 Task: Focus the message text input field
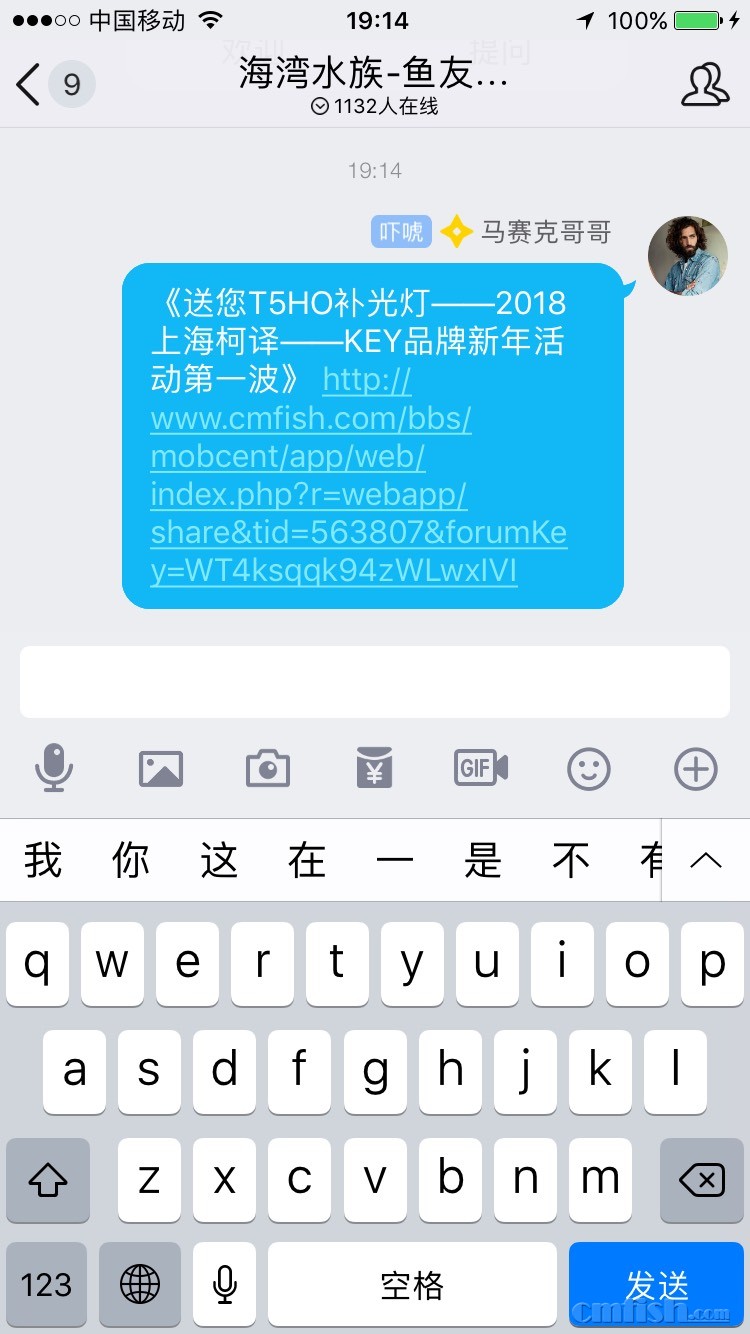[375, 682]
